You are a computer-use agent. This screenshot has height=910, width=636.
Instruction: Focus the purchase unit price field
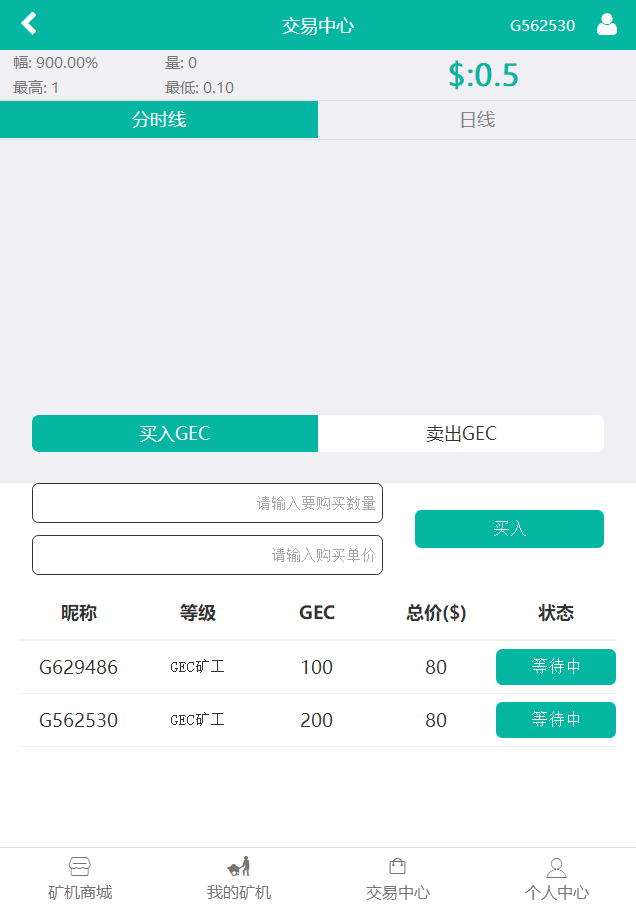pyautogui.click(x=207, y=555)
